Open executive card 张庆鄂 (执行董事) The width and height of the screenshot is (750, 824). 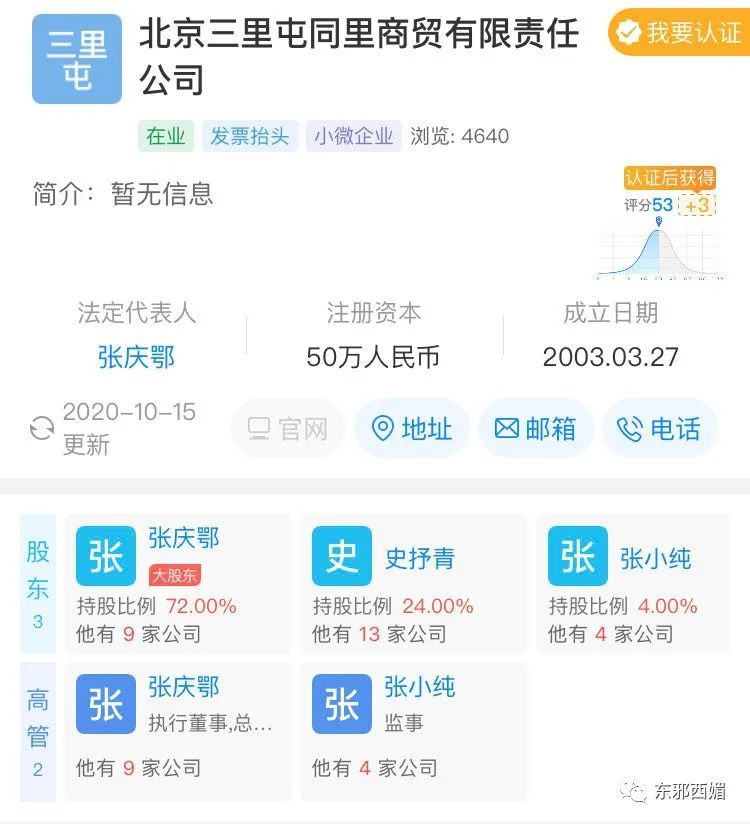click(x=177, y=730)
